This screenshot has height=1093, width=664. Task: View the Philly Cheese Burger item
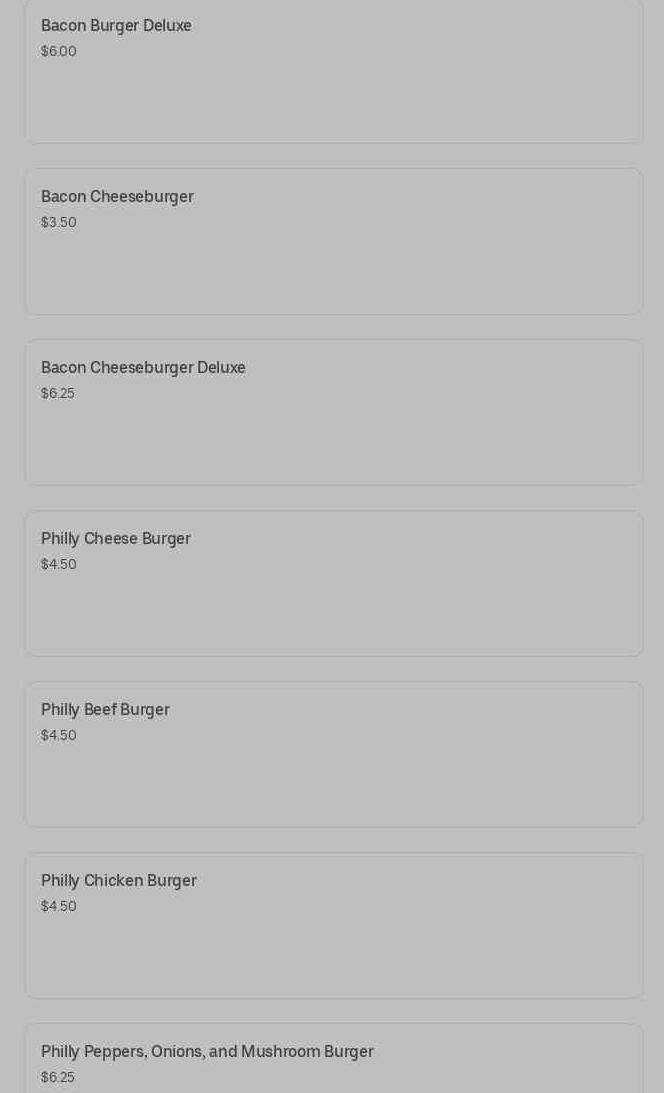click(333, 583)
